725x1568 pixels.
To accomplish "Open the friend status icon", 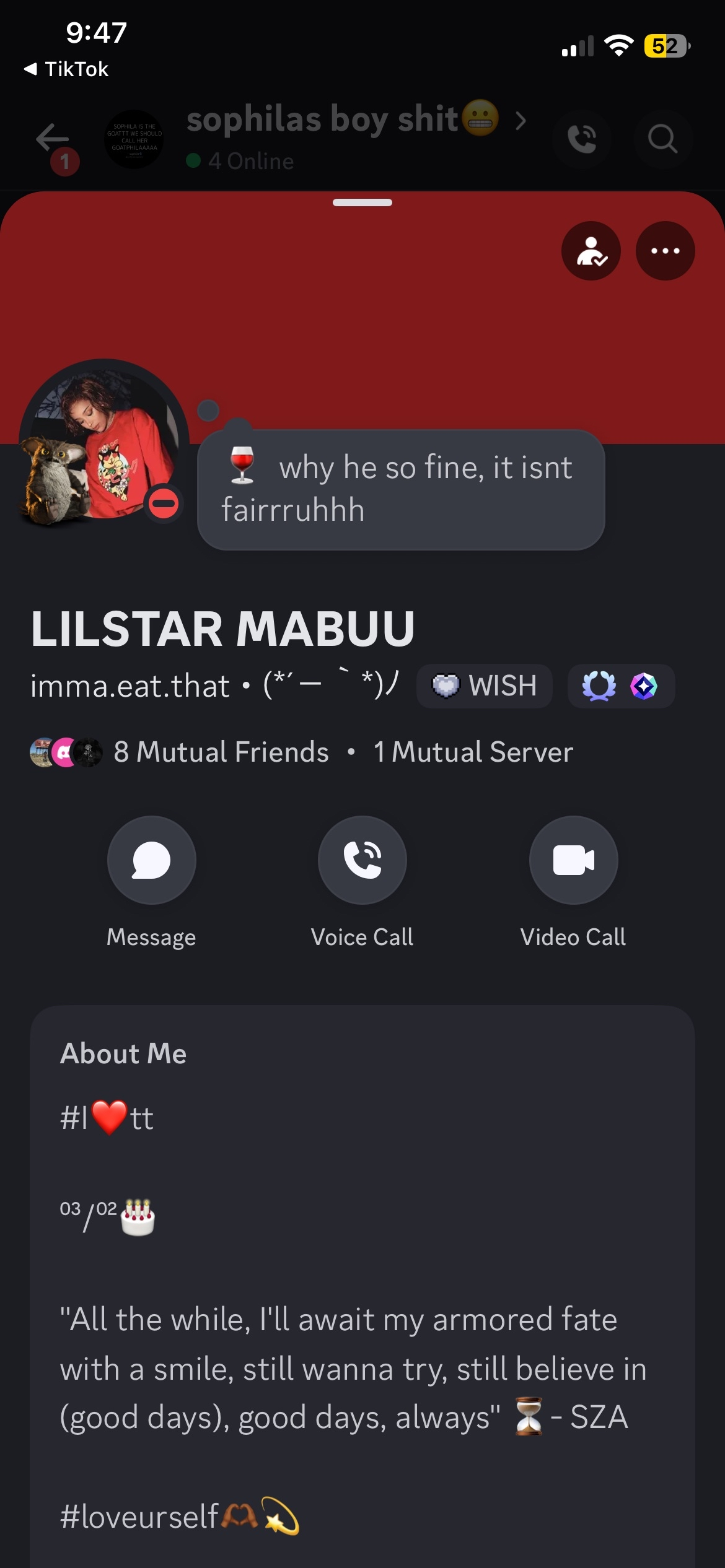I will (x=591, y=251).
